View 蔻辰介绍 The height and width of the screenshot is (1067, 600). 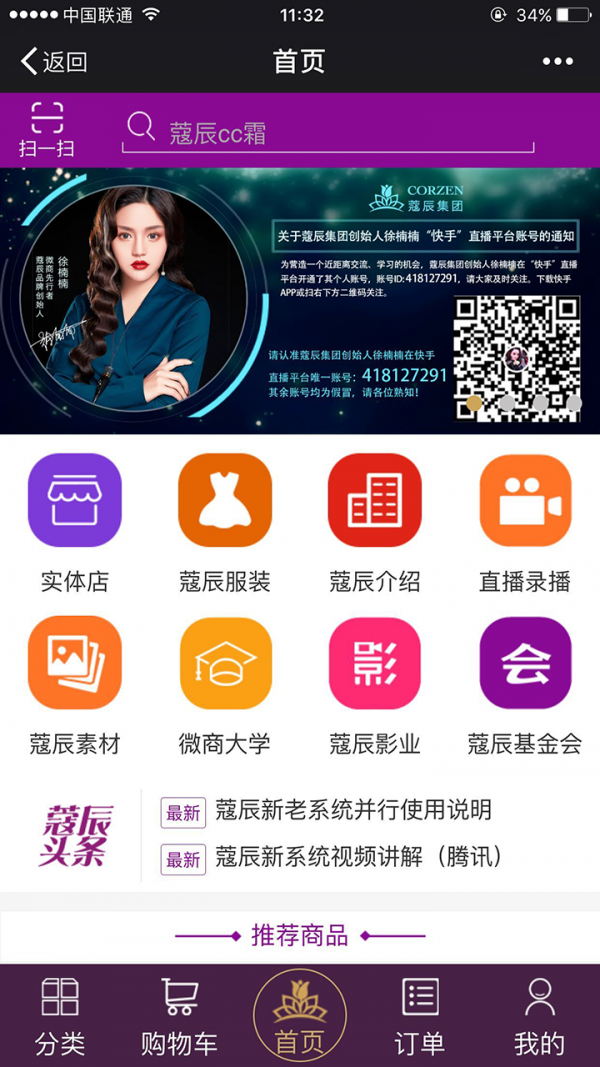coord(375,522)
